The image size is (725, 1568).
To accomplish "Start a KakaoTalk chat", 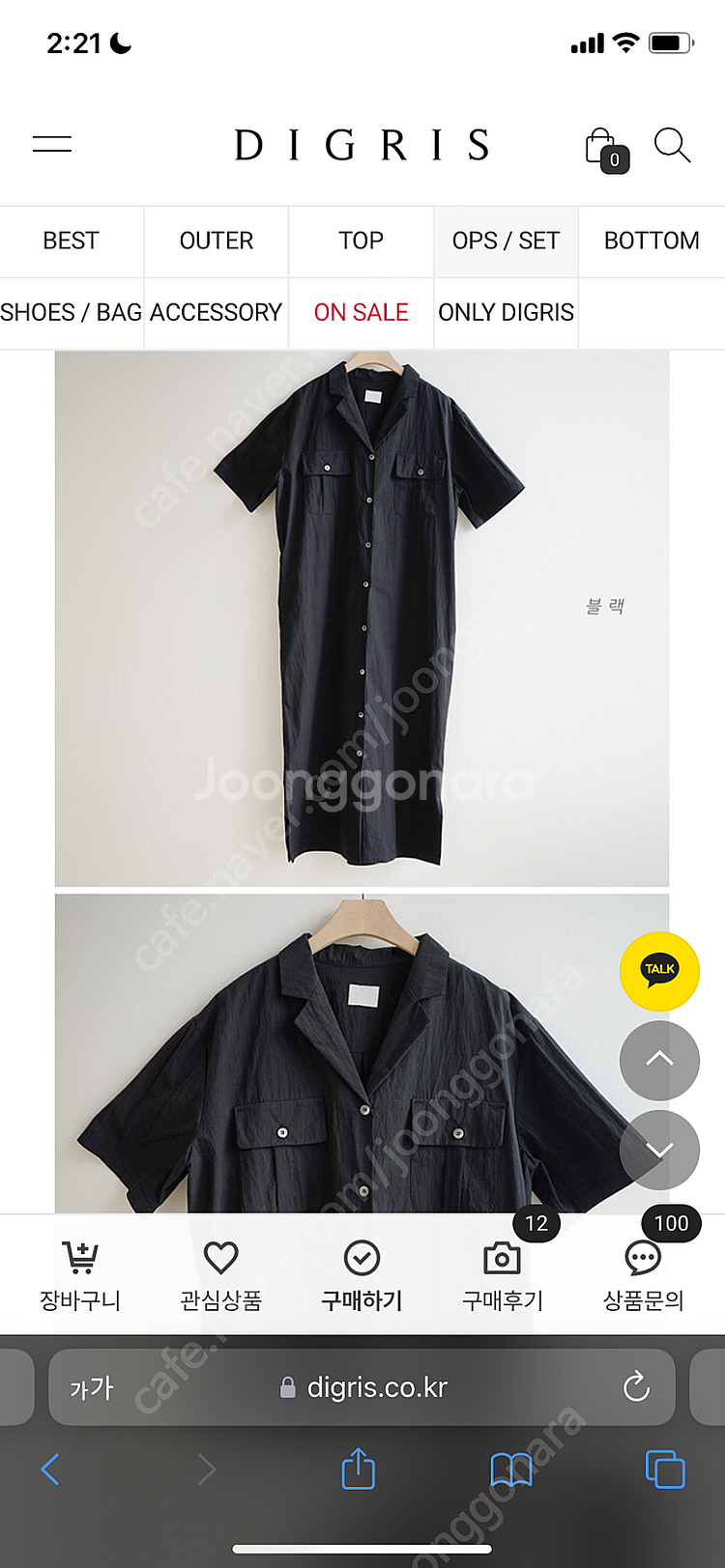I will point(659,970).
